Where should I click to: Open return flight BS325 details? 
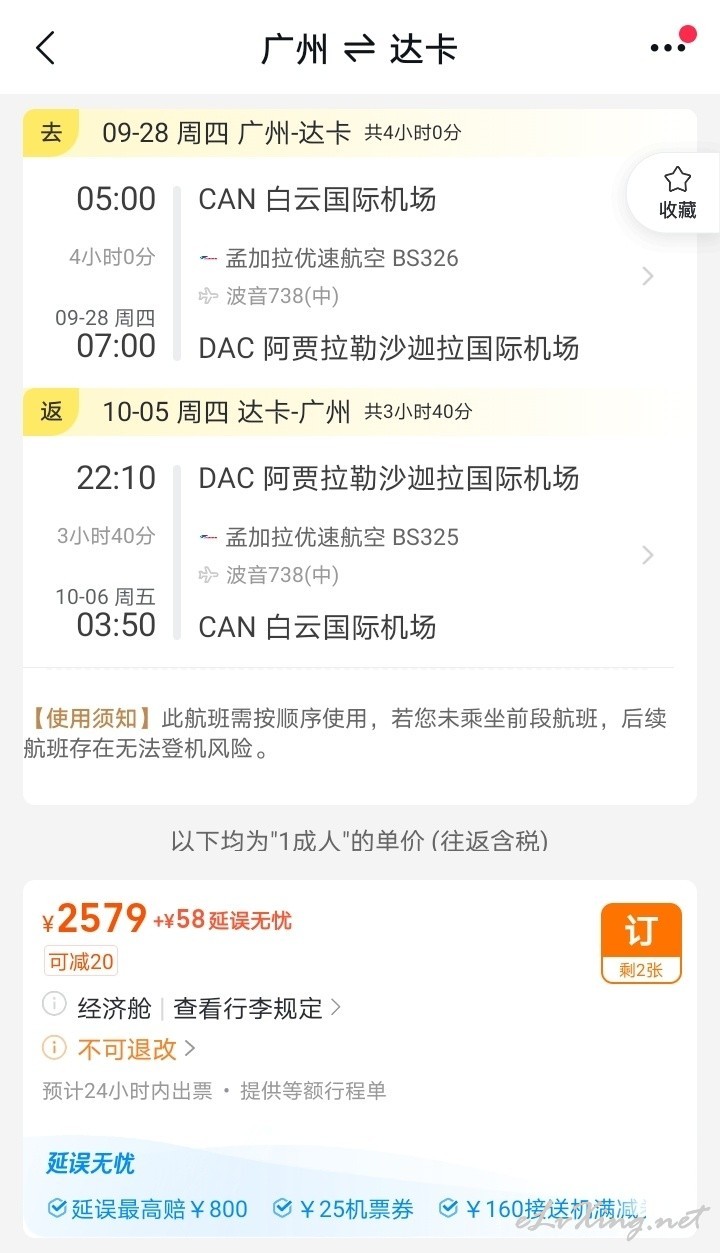360,553
